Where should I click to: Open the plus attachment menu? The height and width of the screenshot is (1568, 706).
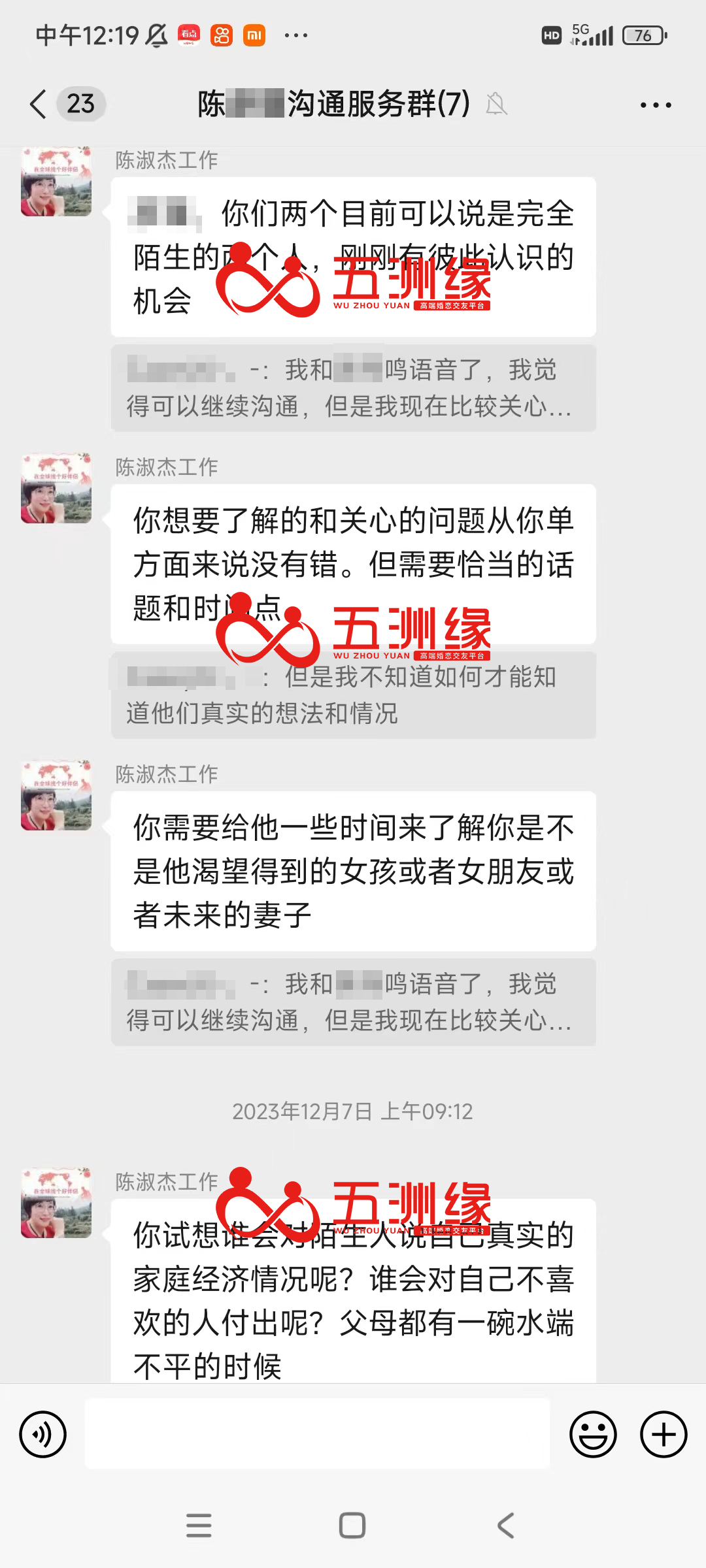pos(663,1435)
